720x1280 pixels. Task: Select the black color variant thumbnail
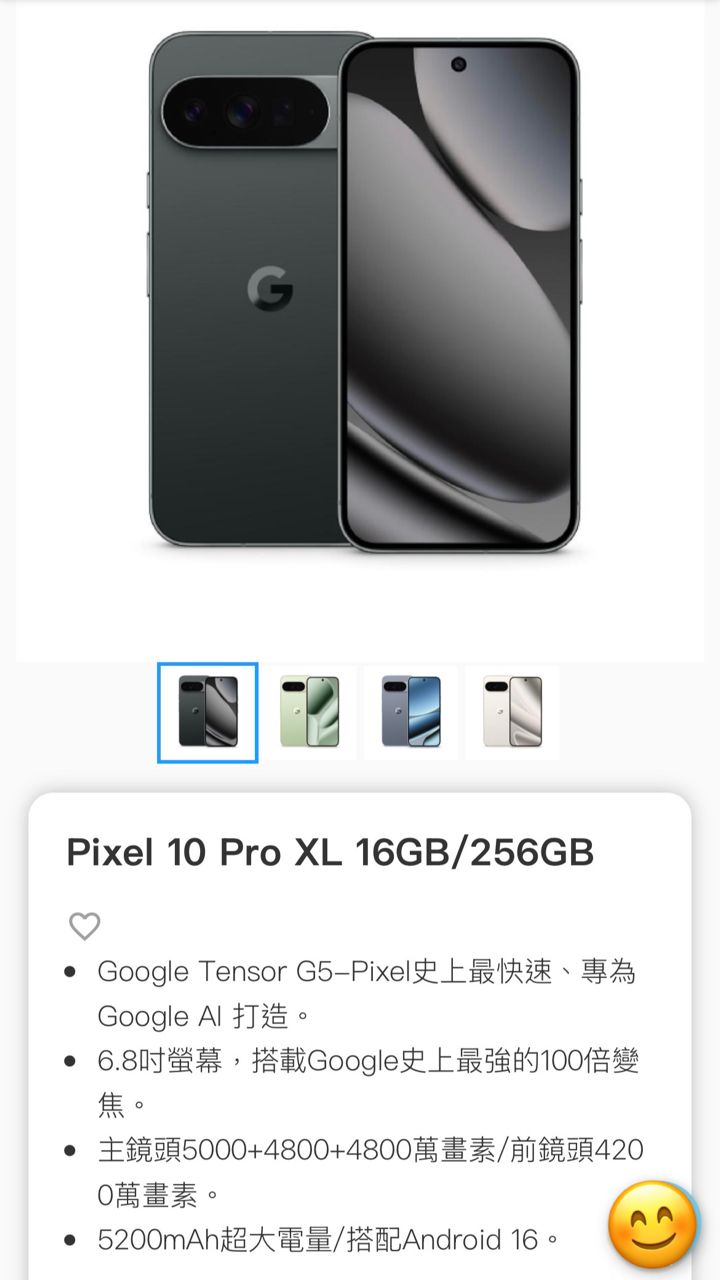click(x=208, y=712)
